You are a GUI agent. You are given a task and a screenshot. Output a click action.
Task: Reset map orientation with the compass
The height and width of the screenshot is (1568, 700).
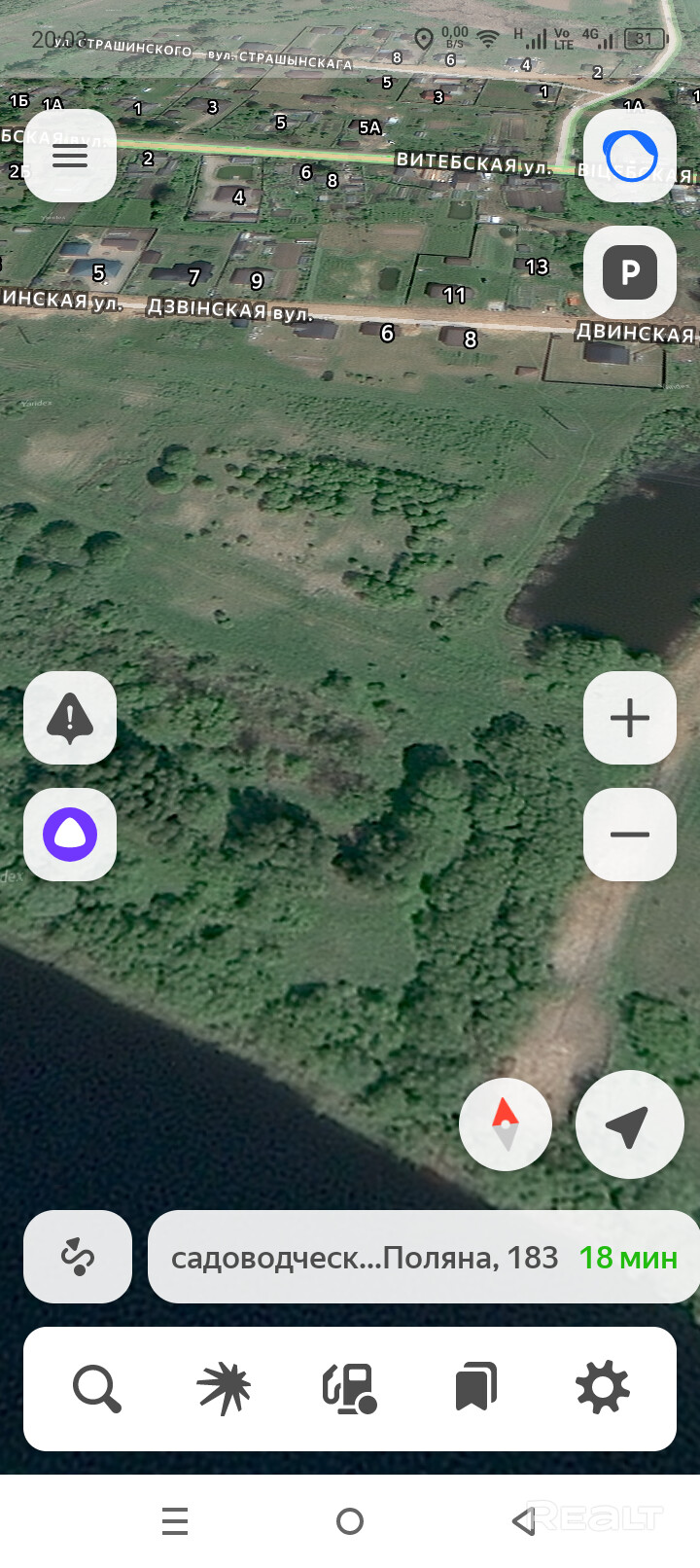click(x=506, y=1124)
